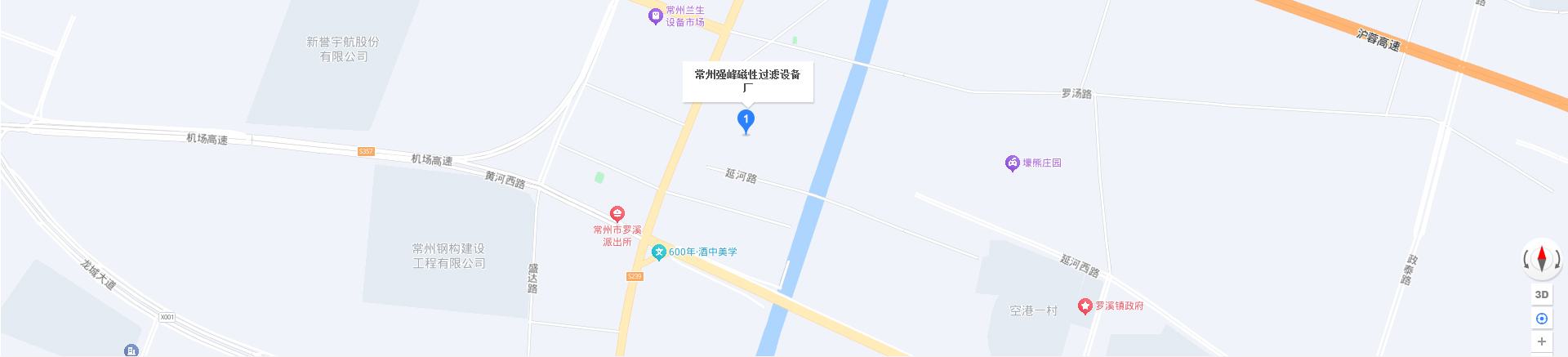Screen dimensions: 1568x357
Task: Open �THE熊庄园 purple place marker
Action: [x=1013, y=163]
